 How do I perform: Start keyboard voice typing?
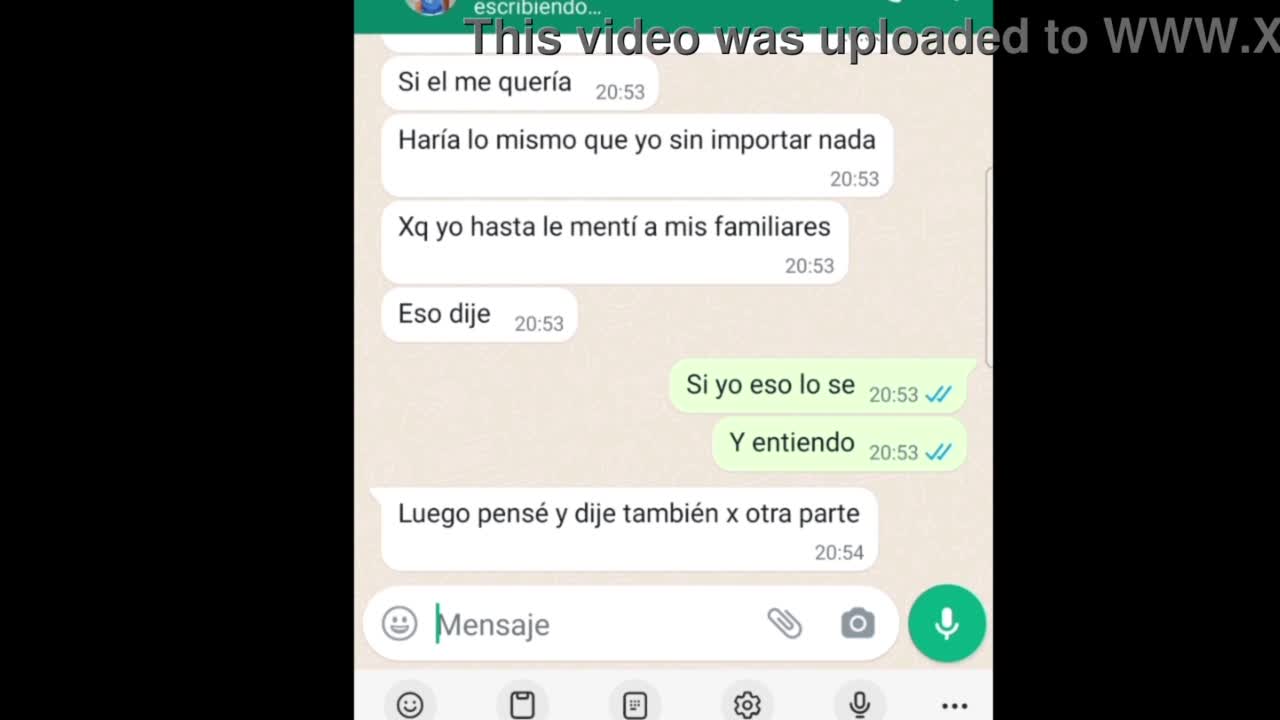859,705
